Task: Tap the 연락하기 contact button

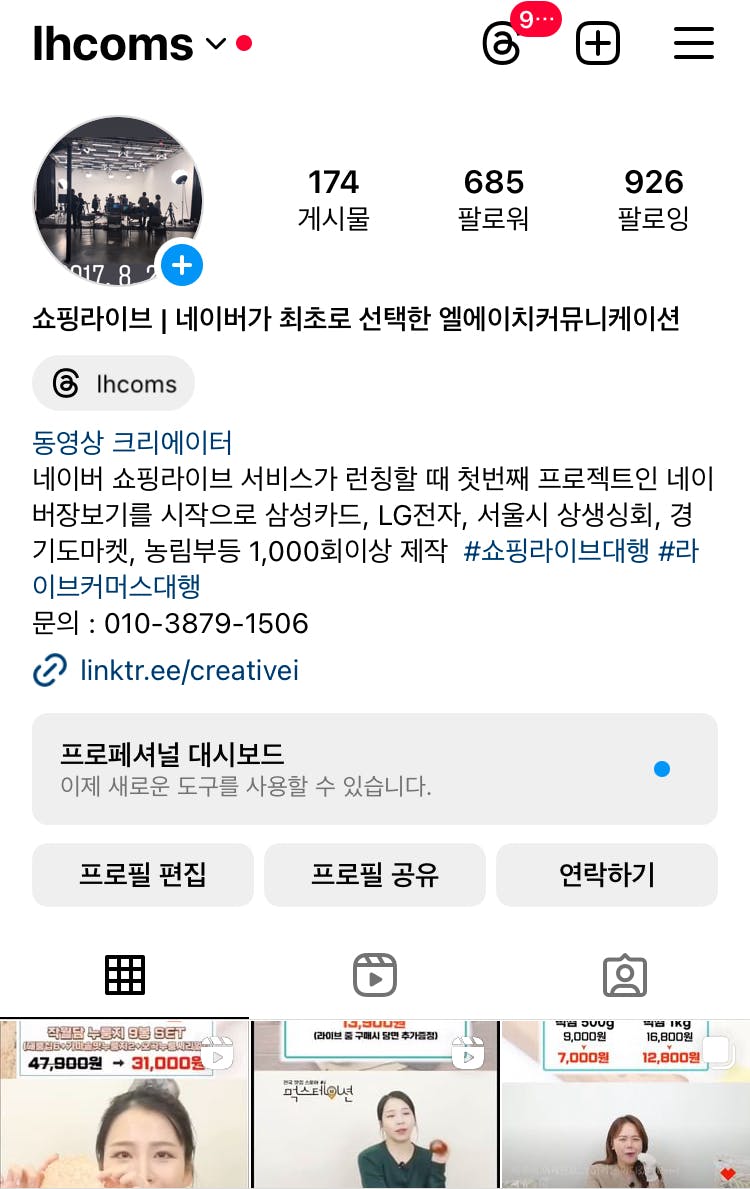Action: point(606,875)
